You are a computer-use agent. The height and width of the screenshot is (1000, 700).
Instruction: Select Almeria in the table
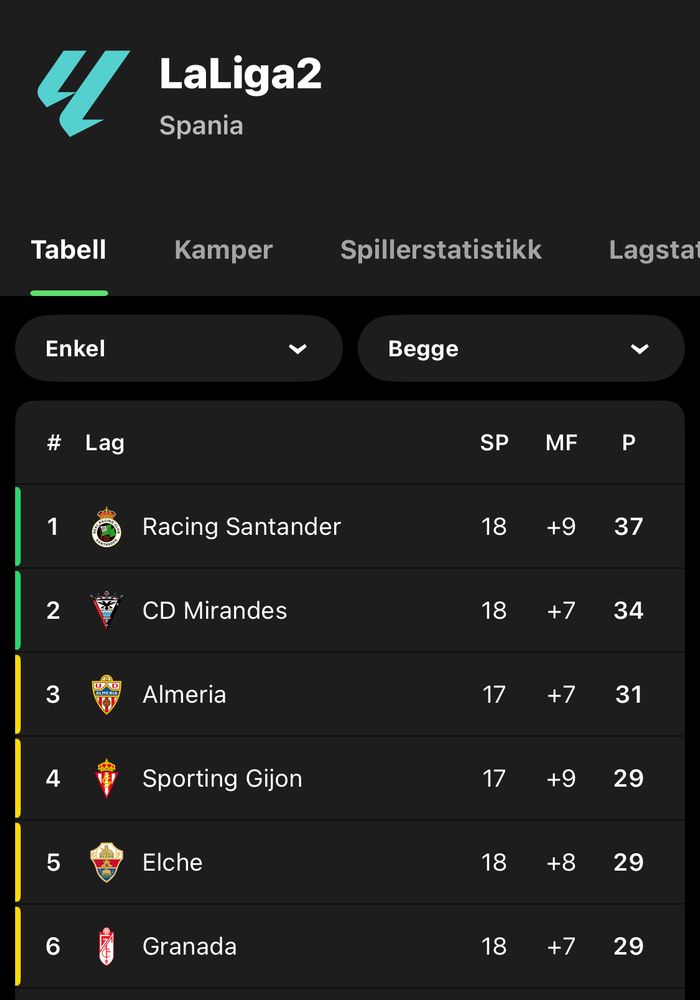184,695
